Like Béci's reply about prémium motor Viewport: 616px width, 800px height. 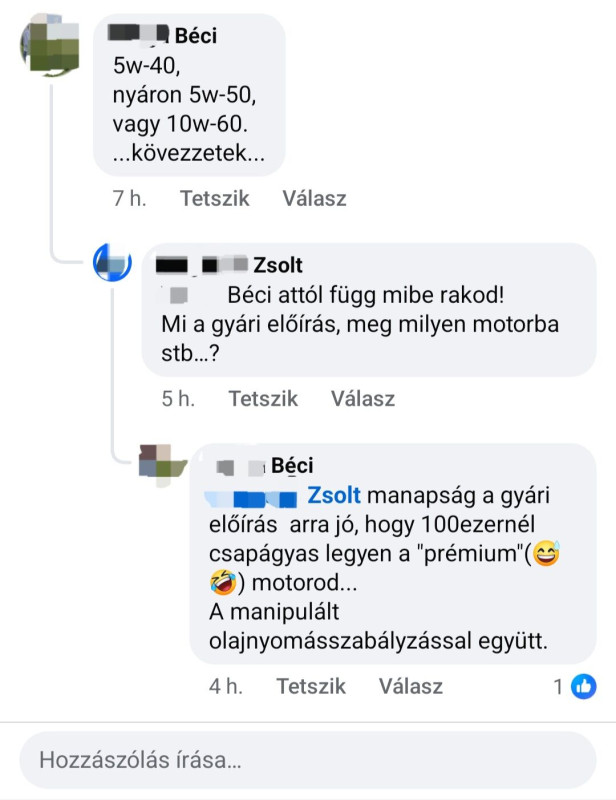(x=311, y=686)
